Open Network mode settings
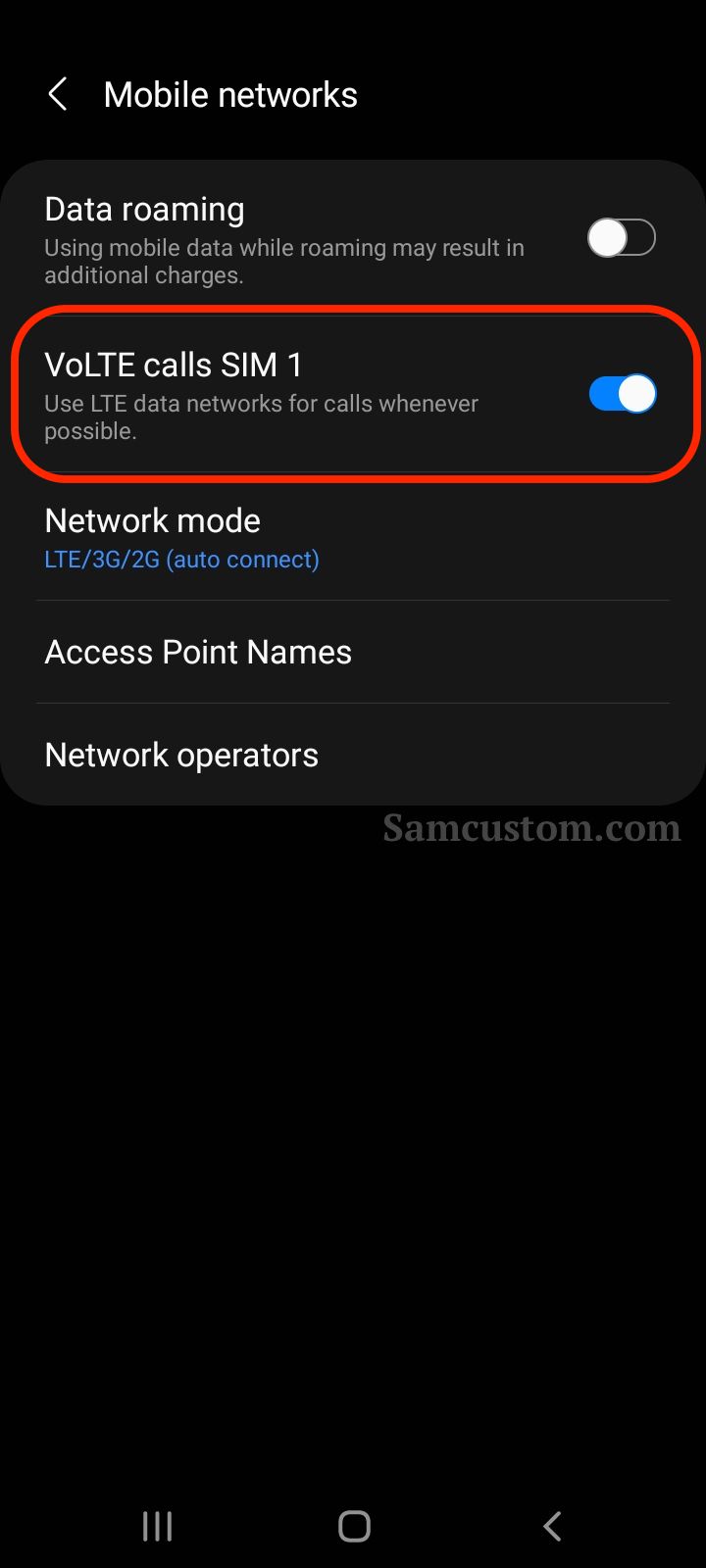The height and width of the screenshot is (1568, 706). pyautogui.click(x=353, y=538)
